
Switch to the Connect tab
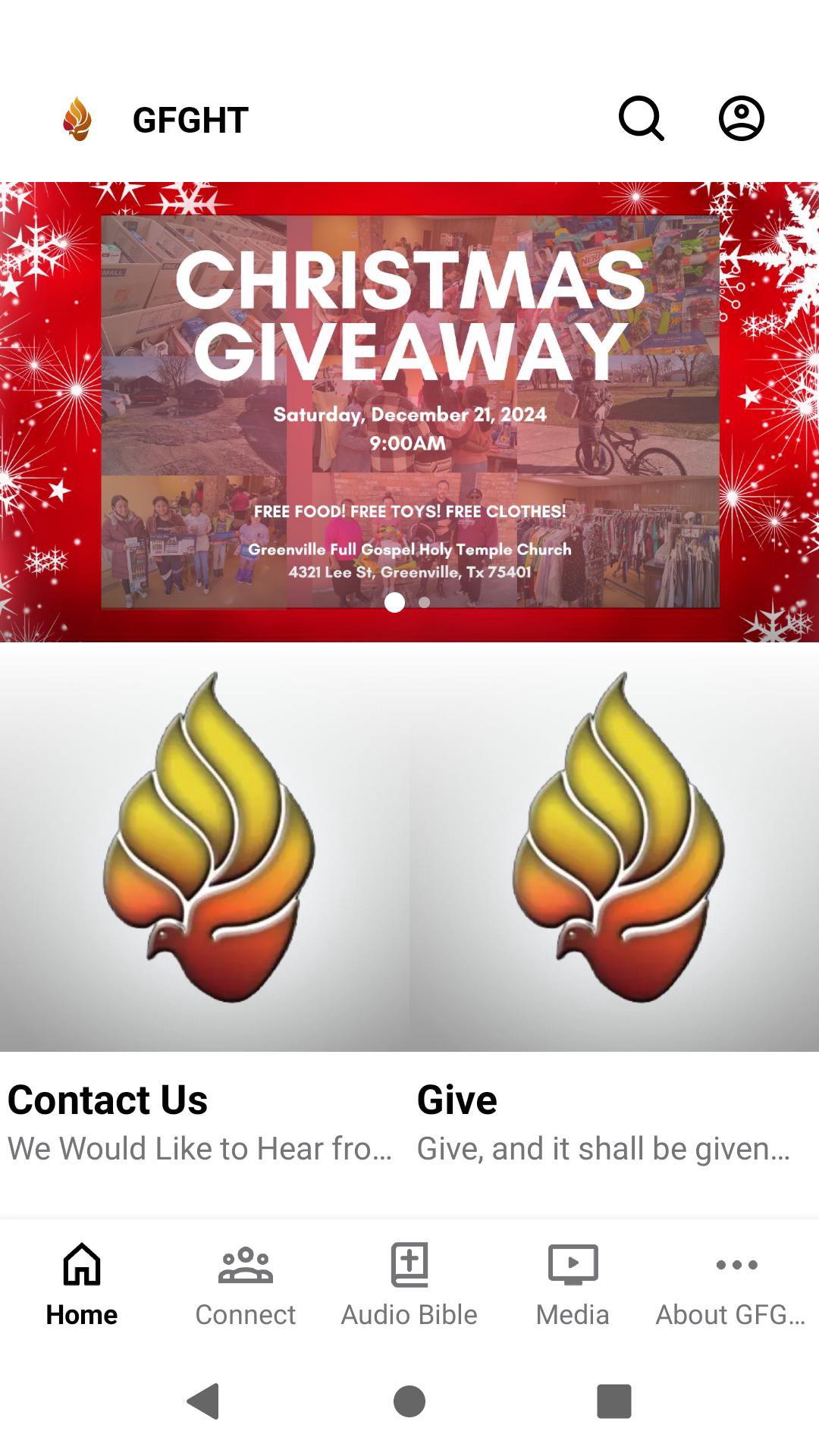tap(245, 1282)
